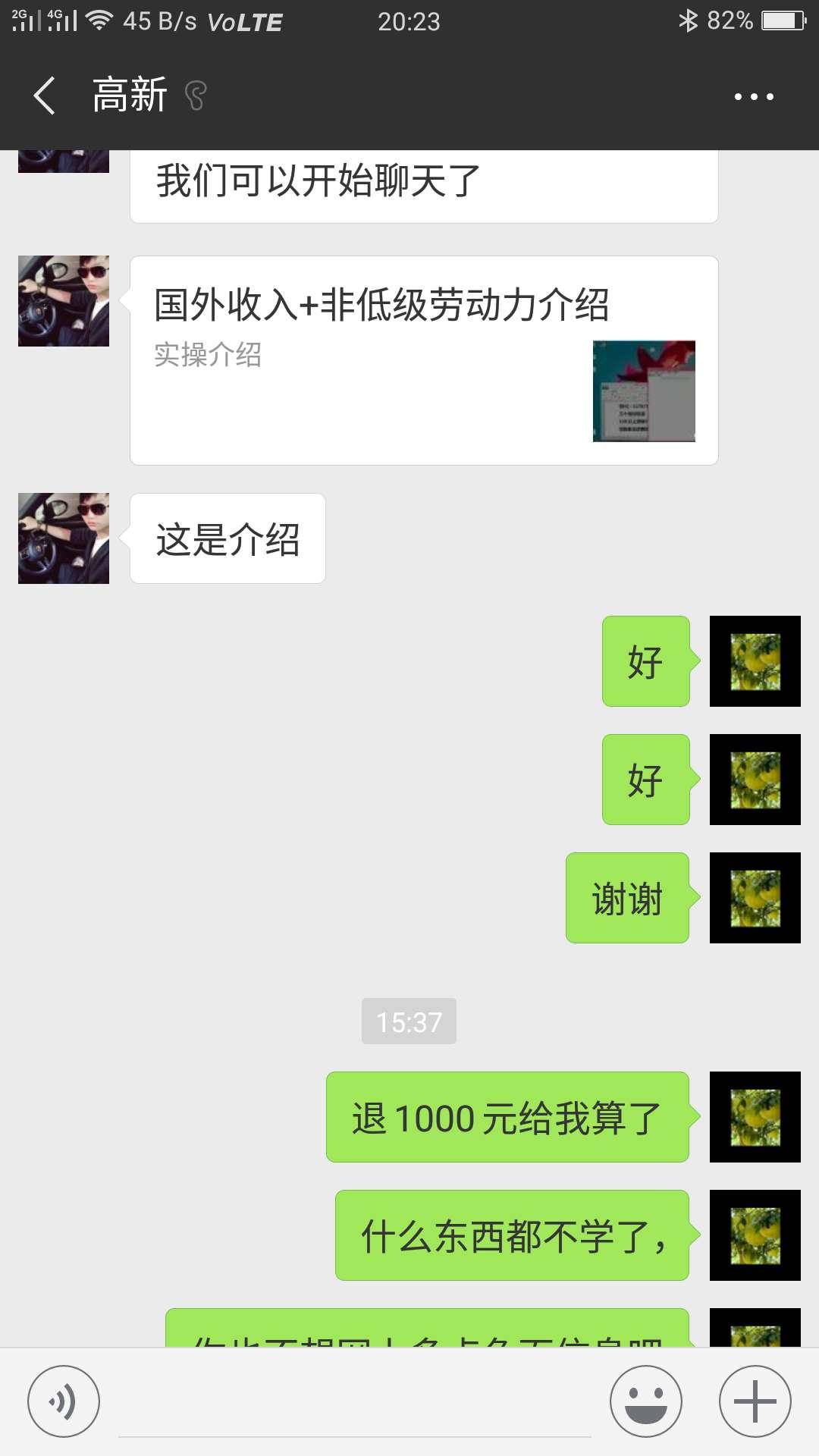Tap my avatar beside 谢谢 message
Image resolution: width=819 pixels, height=1456 pixels.
(755, 898)
